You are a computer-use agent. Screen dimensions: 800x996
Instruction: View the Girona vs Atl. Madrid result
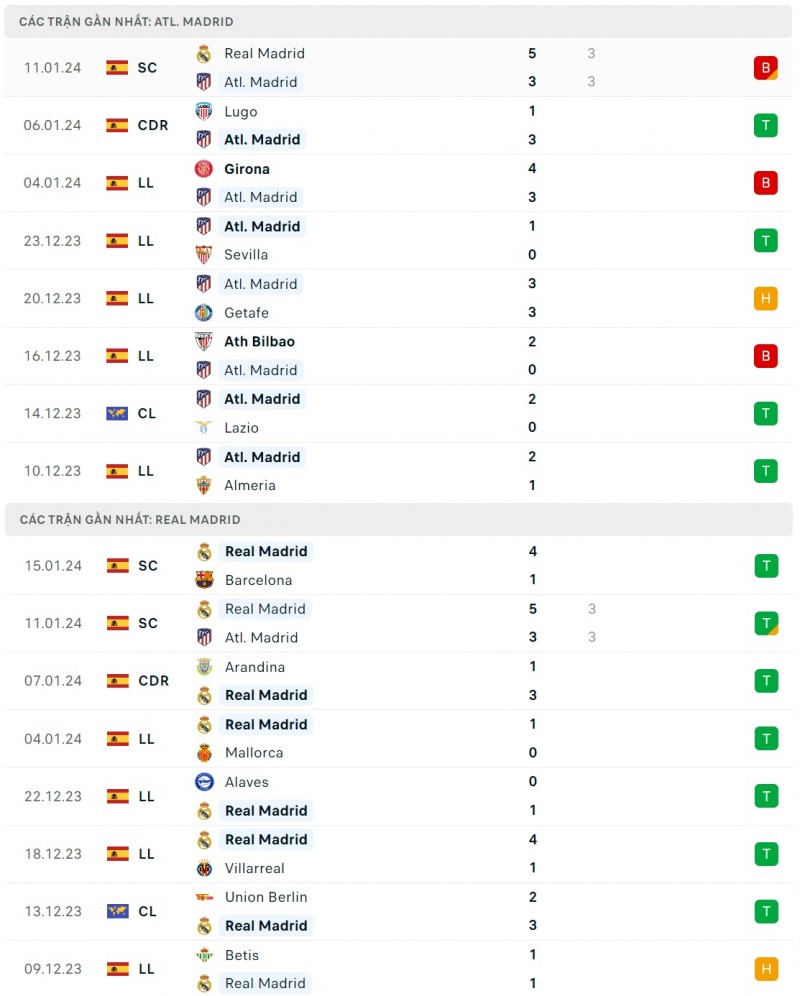tap(400, 183)
